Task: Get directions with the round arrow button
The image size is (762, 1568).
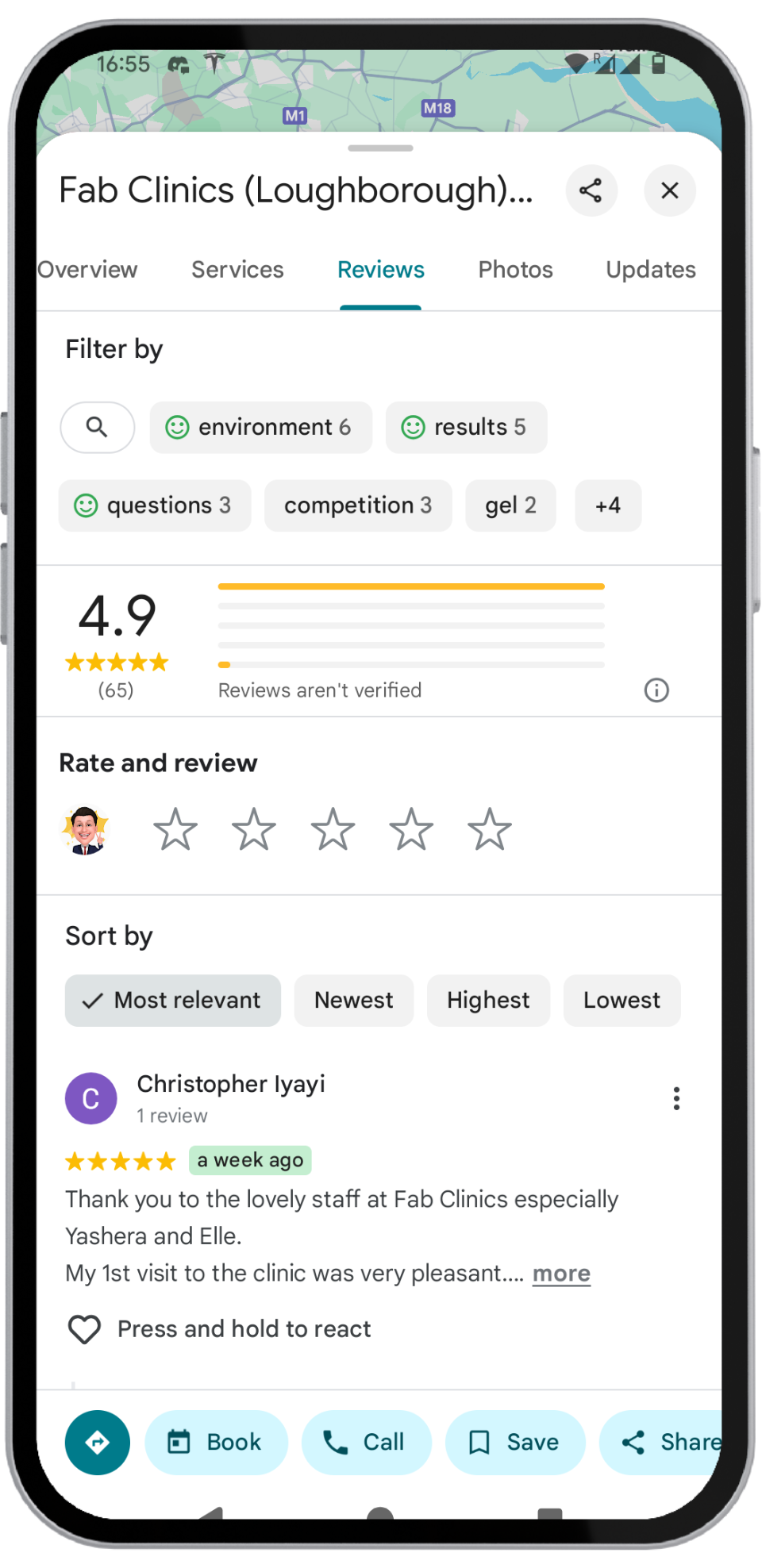Action: click(98, 1442)
